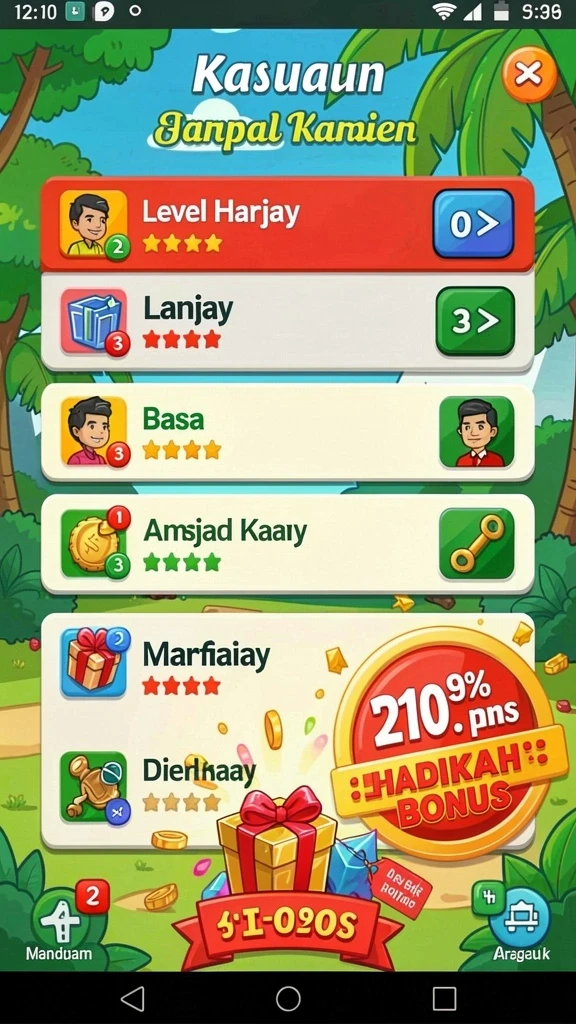Tap the blue 0> button on Level Harjay
576x1024 pixels.
point(473,224)
